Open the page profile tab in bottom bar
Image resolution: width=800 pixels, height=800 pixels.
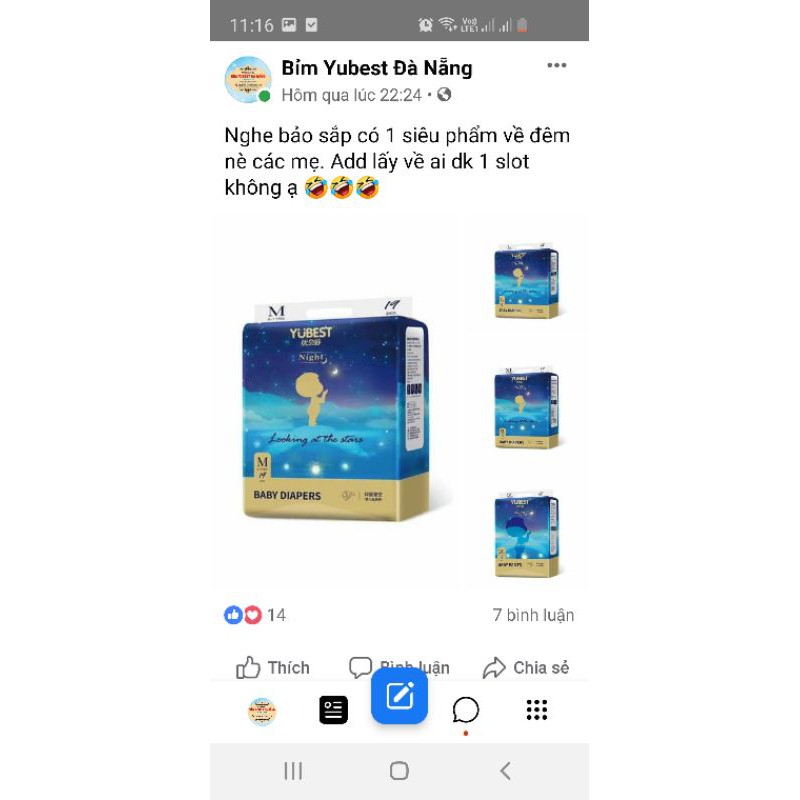click(262, 711)
